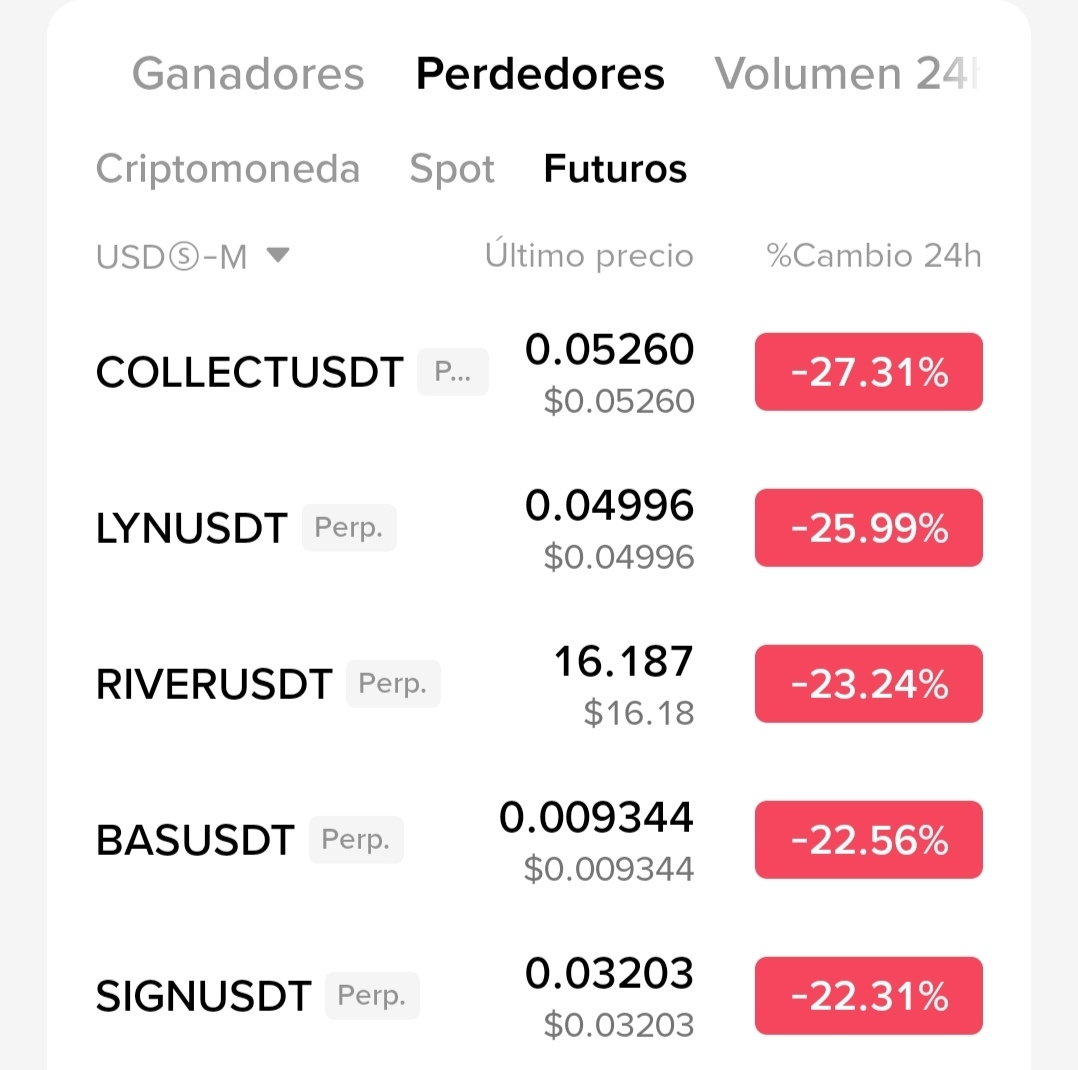Switch to the Spot market list
The height and width of the screenshot is (1070, 1078).
(452, 169)
